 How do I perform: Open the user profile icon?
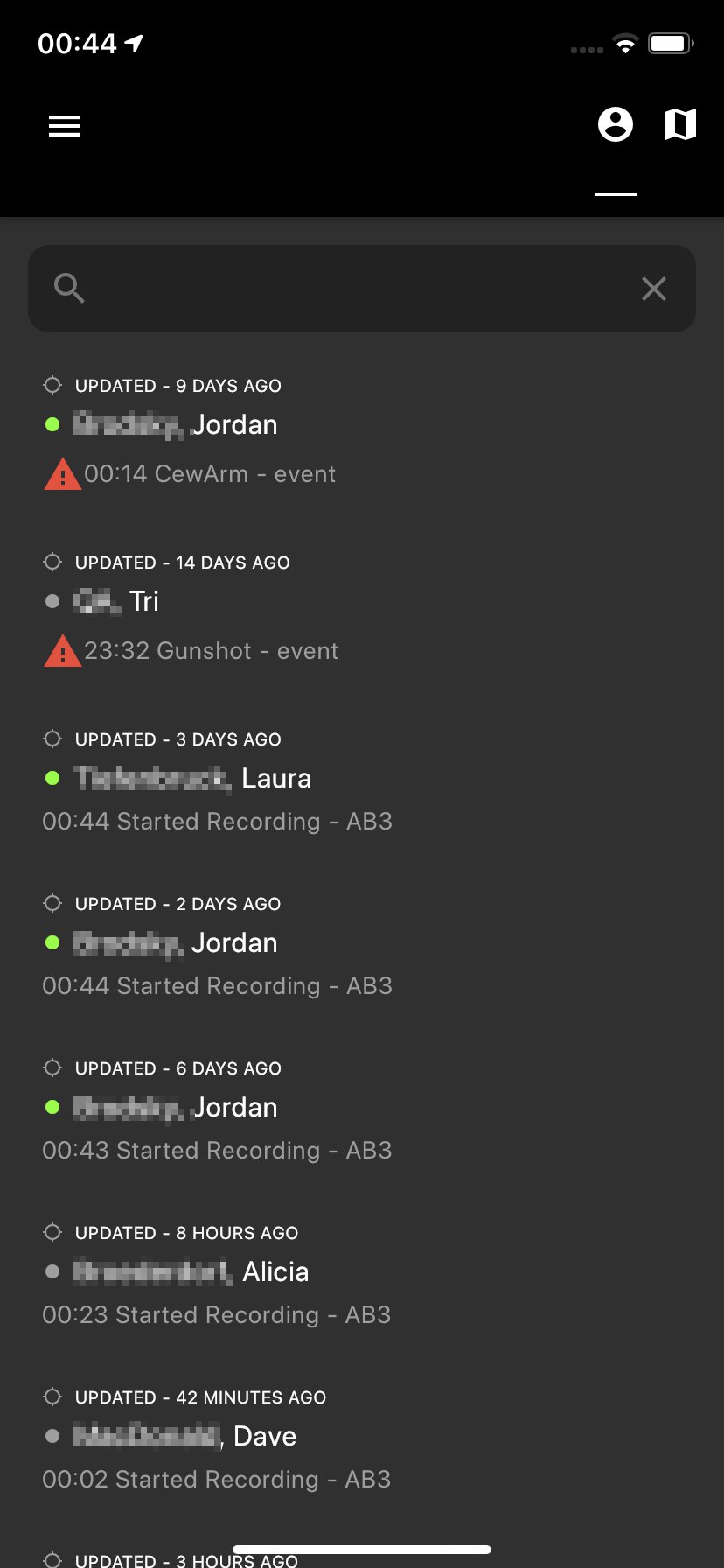[x=616, y=124]
